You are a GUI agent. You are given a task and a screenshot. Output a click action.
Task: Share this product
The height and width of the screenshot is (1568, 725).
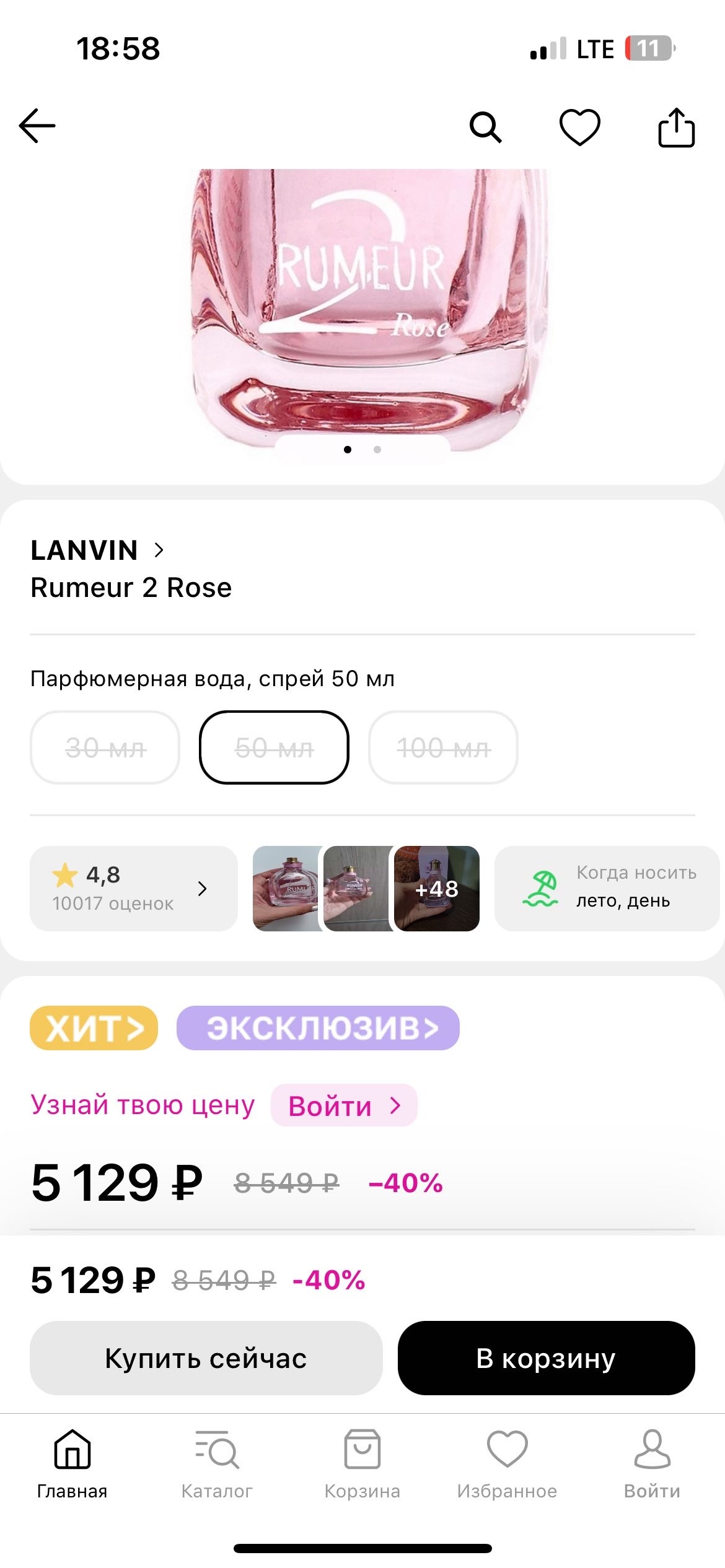pyautogui.click(x=675, y=128)
